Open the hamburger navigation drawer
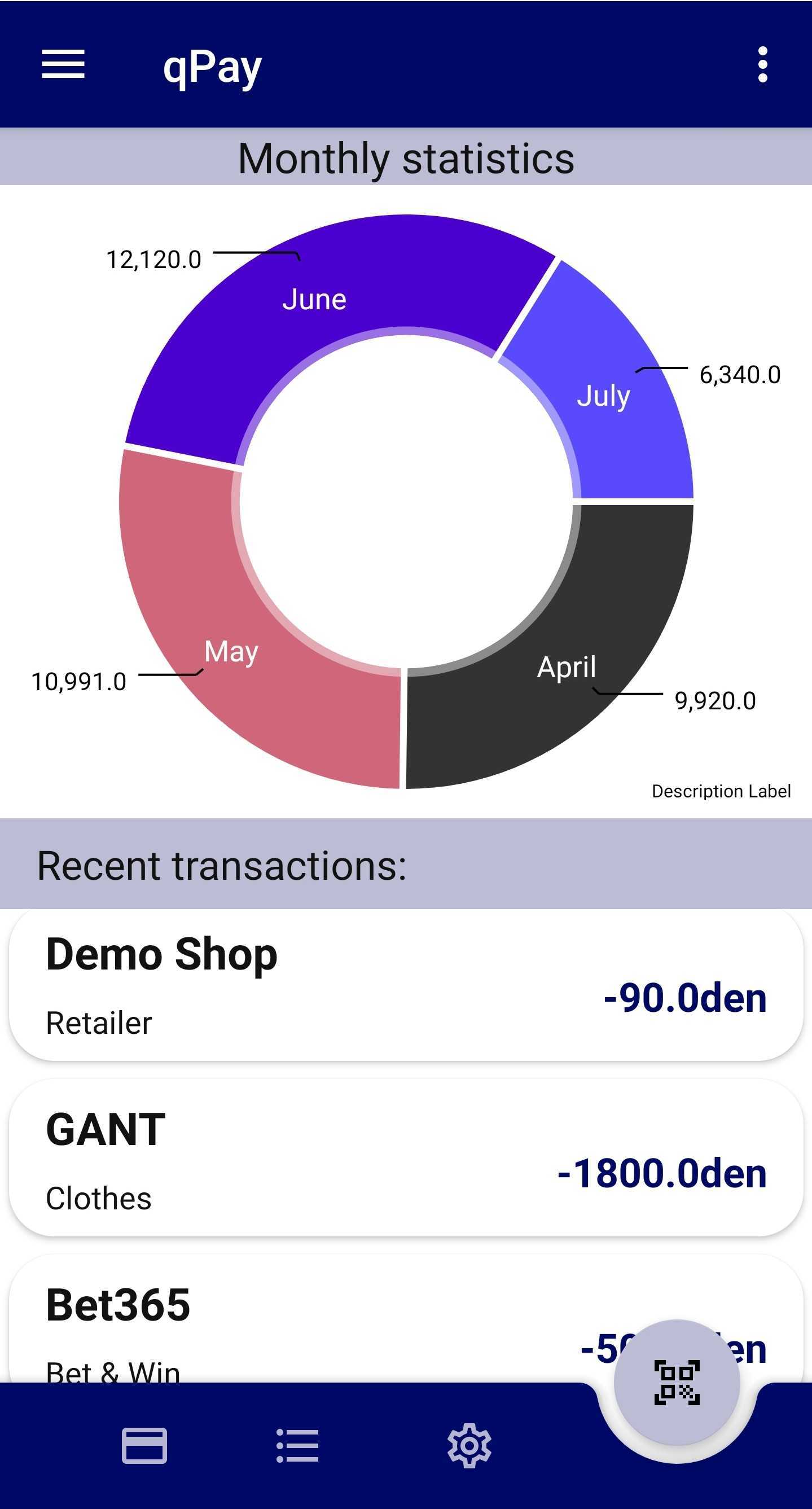 63,64
